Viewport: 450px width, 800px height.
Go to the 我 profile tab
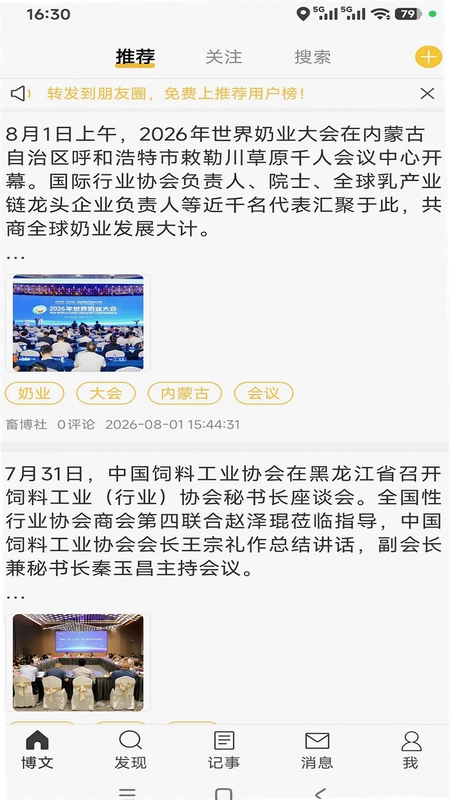tap(411, 750)
